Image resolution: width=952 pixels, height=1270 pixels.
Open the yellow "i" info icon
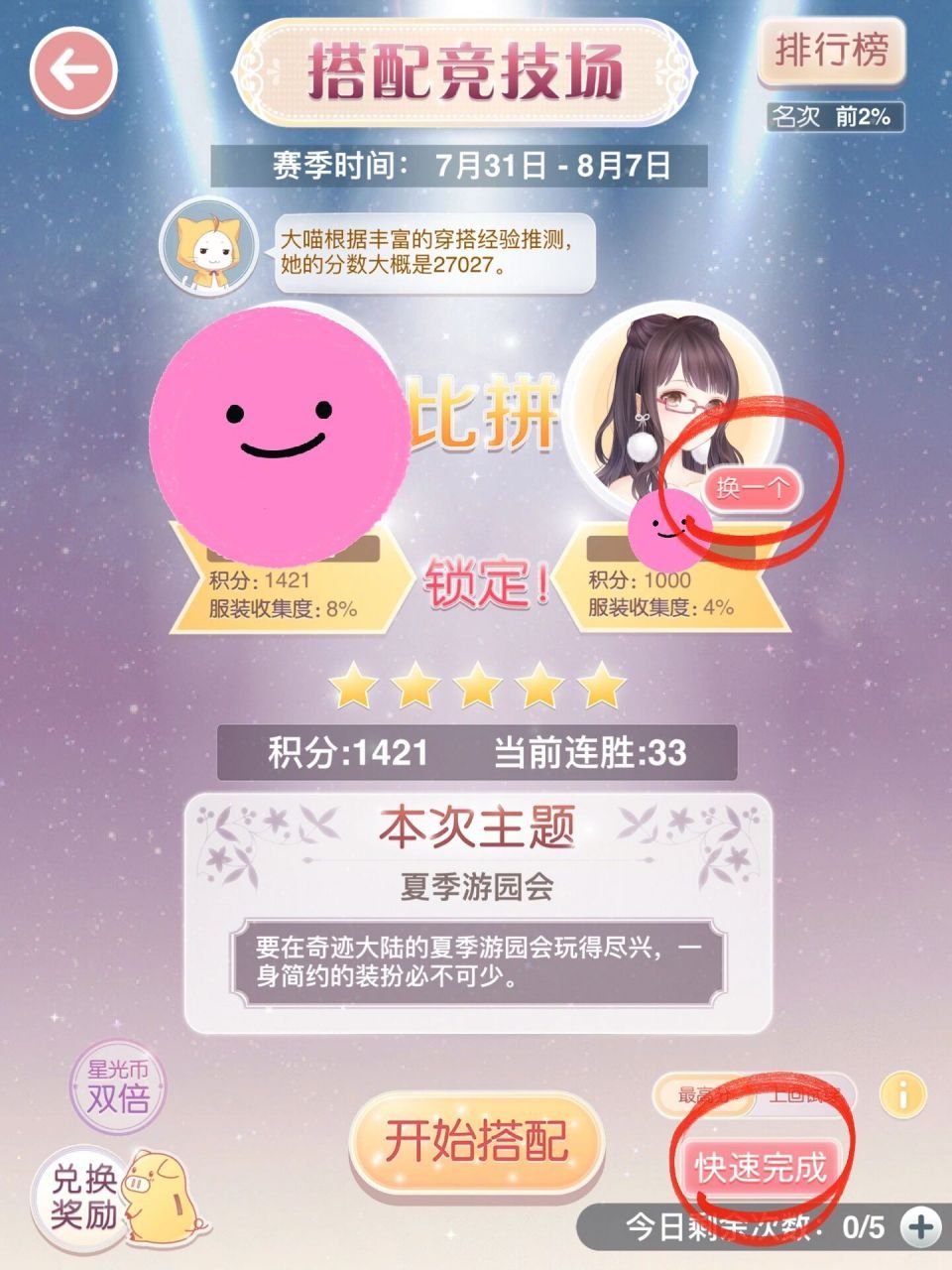[x=903, y=1095]
